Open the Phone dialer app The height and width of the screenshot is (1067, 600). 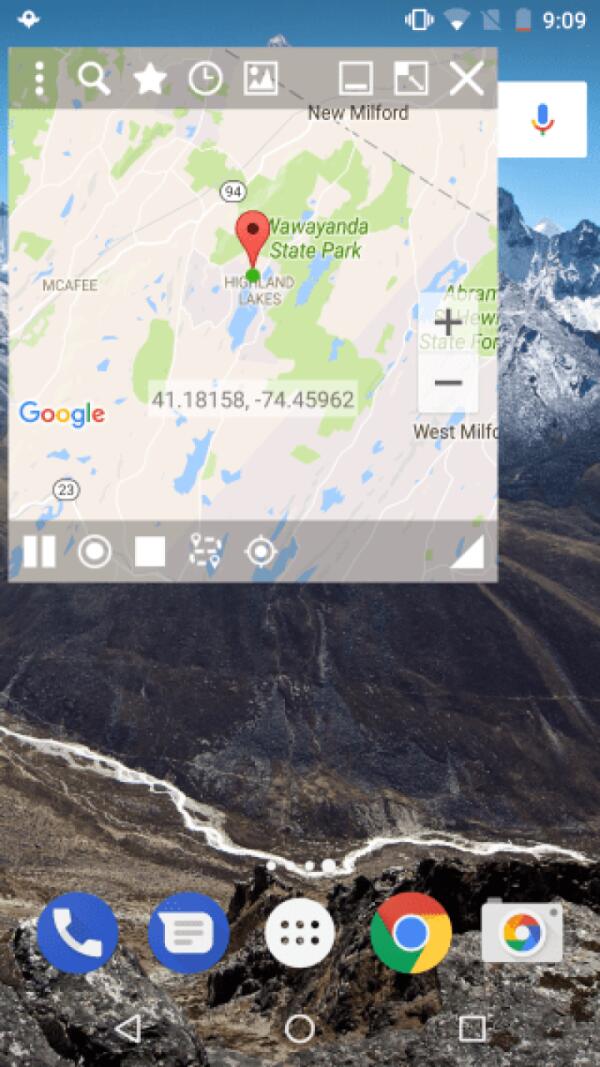[x=78, y=933]
